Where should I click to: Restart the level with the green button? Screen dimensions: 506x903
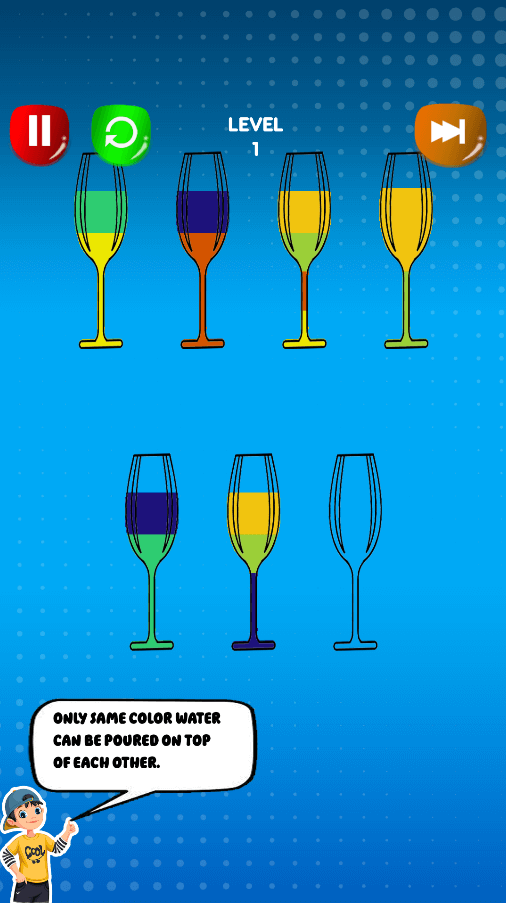tap(121, 134)
